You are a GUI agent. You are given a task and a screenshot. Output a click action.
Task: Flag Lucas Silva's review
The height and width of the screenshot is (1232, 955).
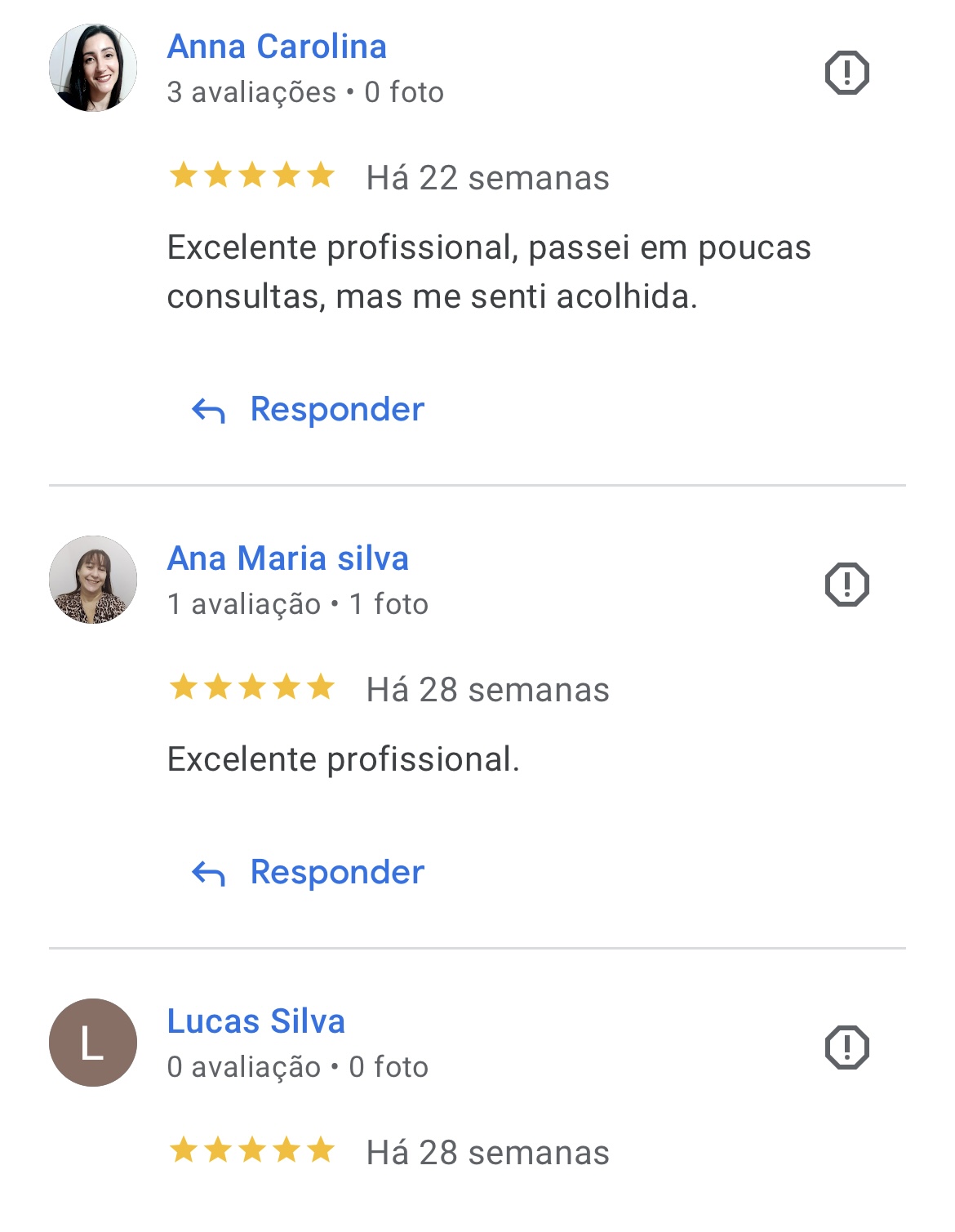tap(846, 1047)
